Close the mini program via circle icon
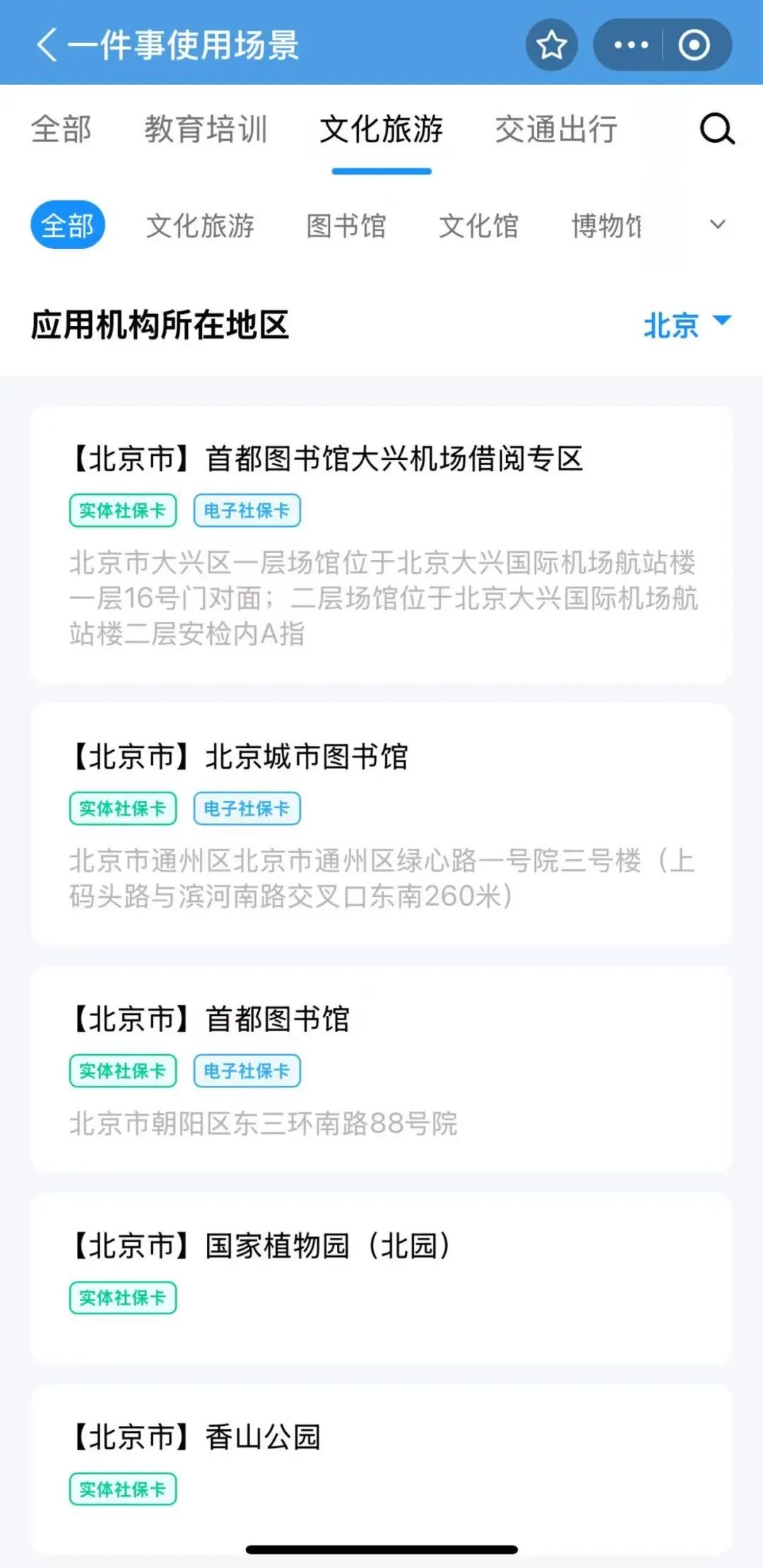Viewport: 763px width, 1568px height. [694, 45]
